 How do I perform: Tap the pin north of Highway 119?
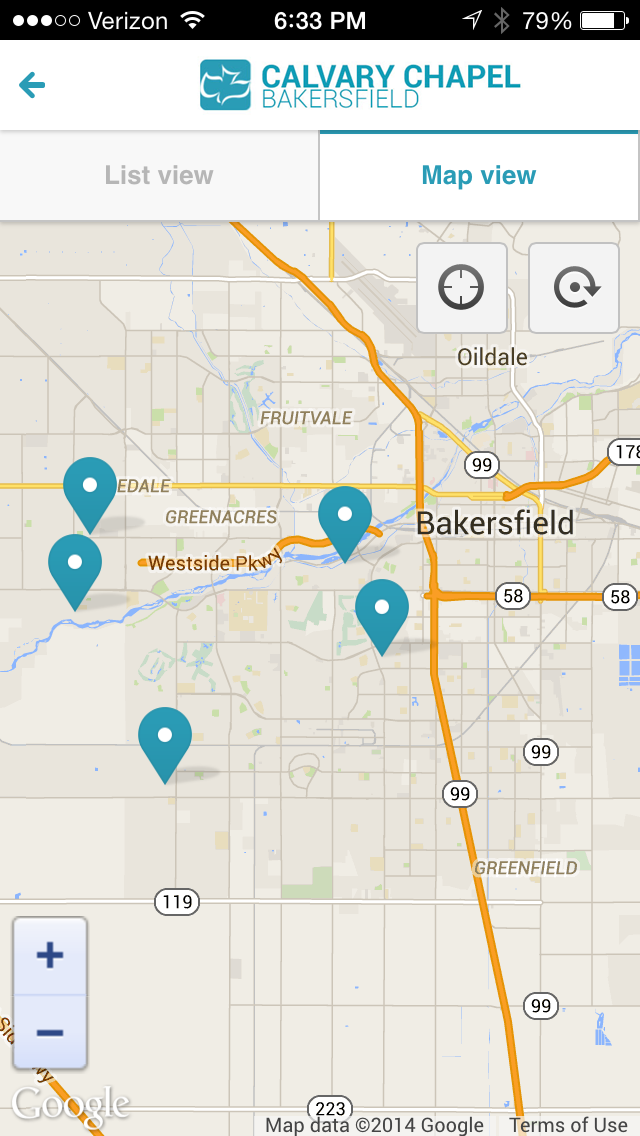[165, 739]
